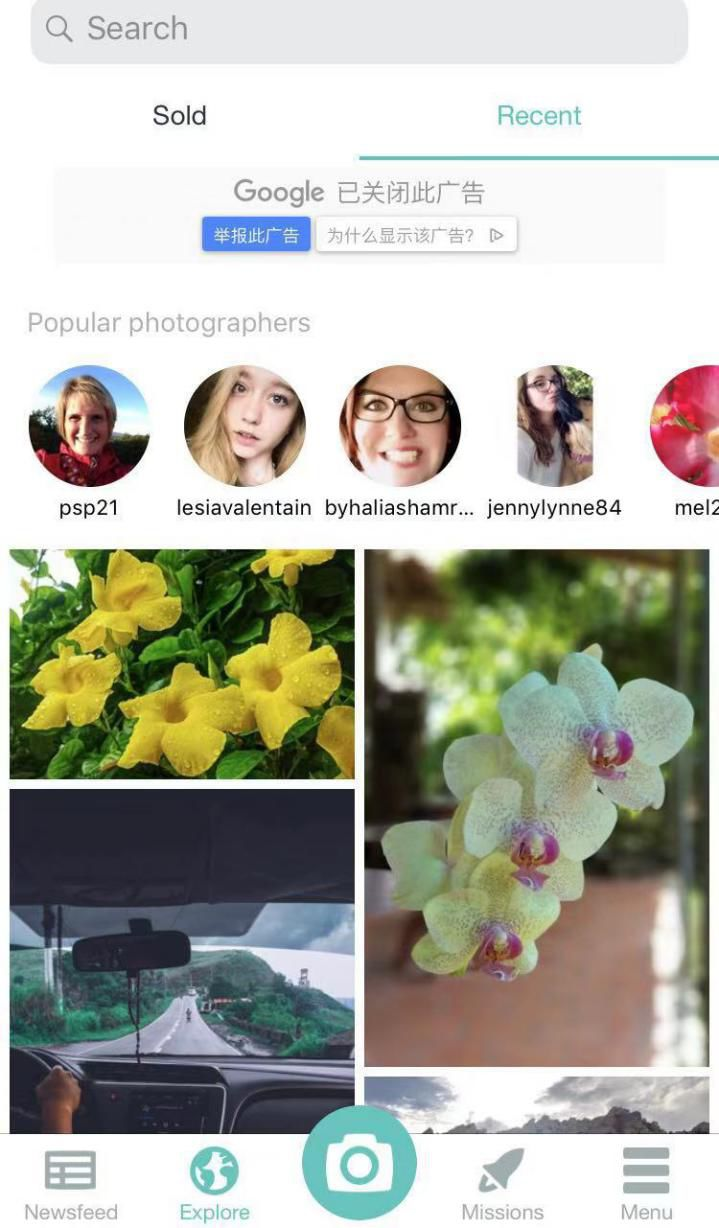View lesiavalentain's profile
This screenshot has height=1228, width=719.
(x=244, y=426)
